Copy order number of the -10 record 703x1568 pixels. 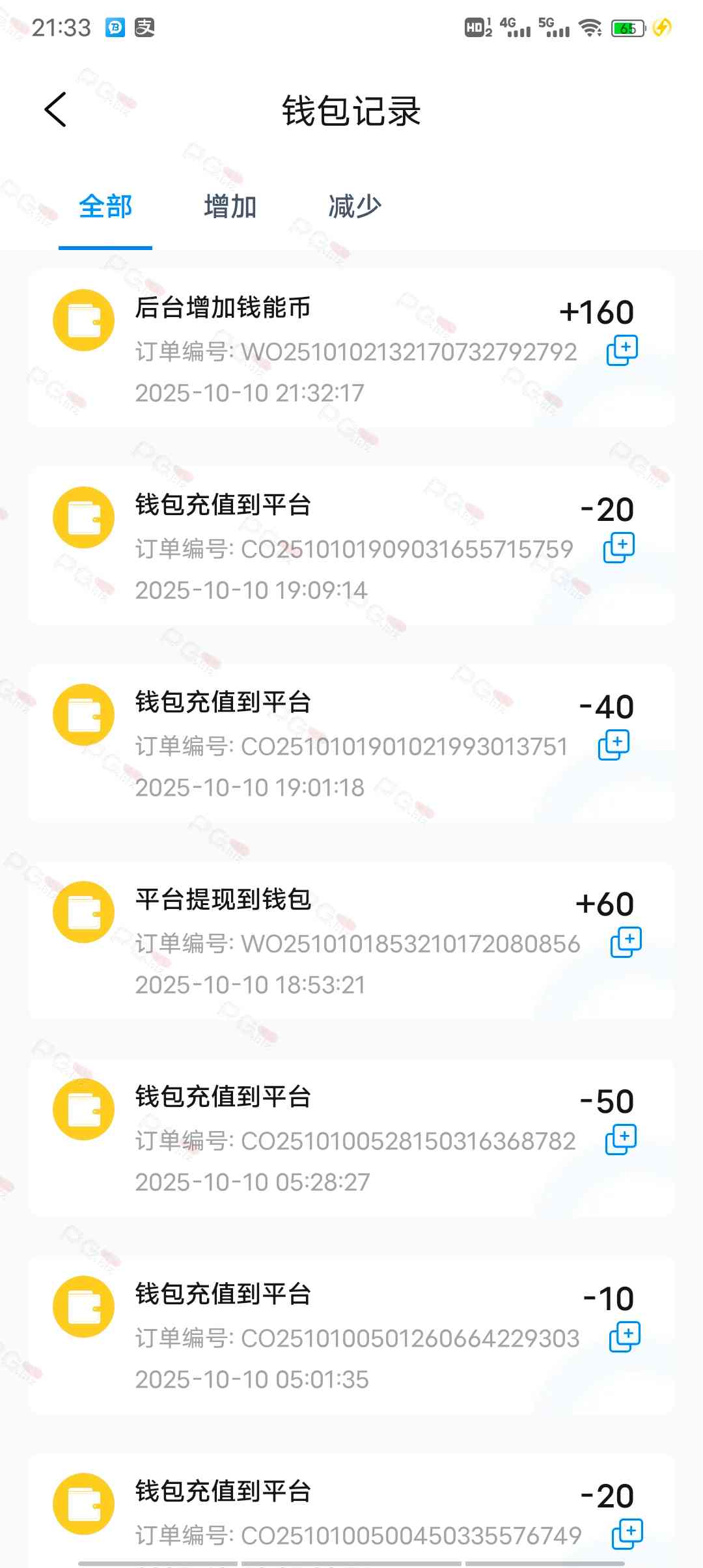point(624,1337)
